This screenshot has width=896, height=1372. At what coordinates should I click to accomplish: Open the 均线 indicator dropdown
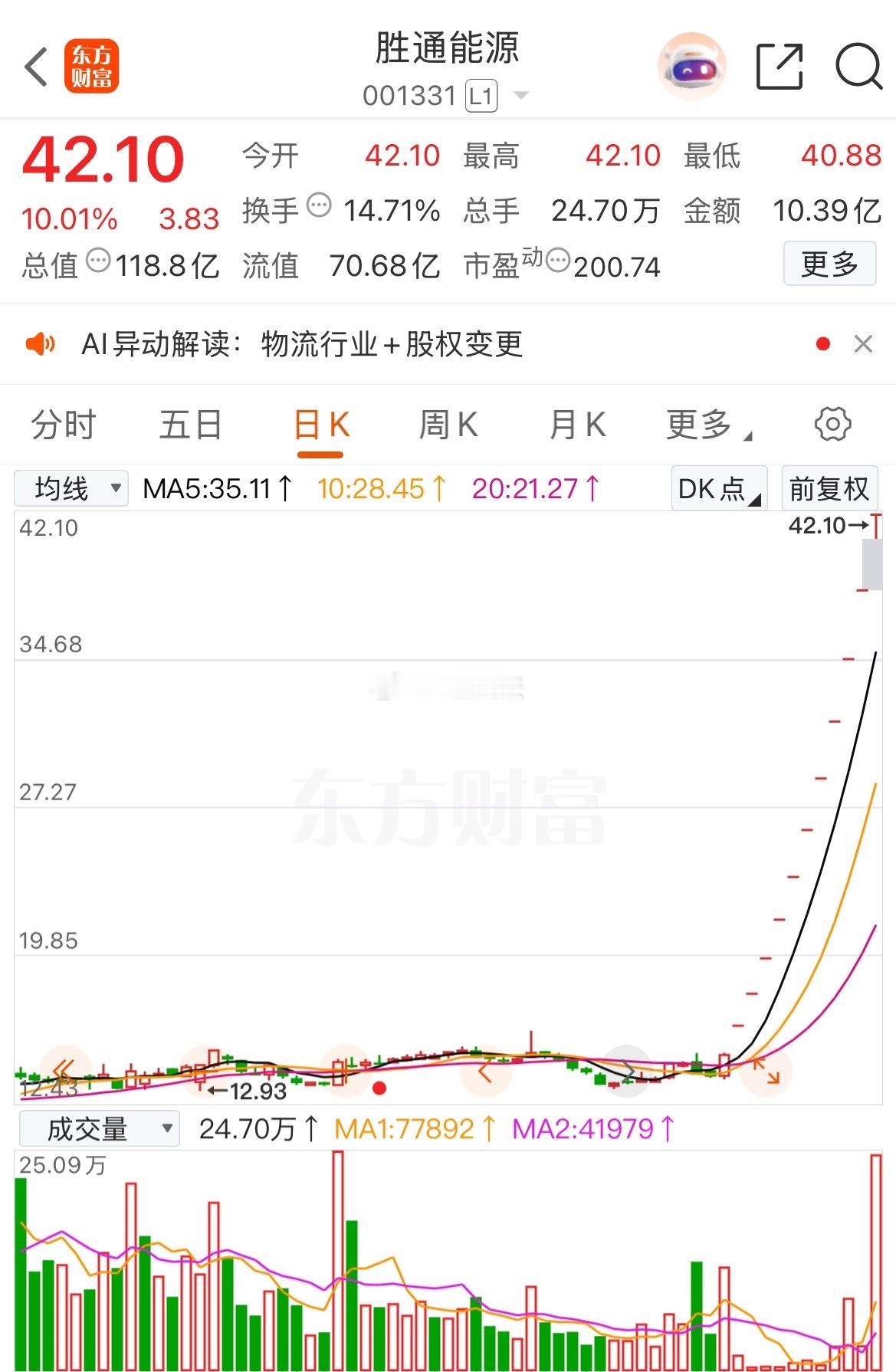point(72,487)
